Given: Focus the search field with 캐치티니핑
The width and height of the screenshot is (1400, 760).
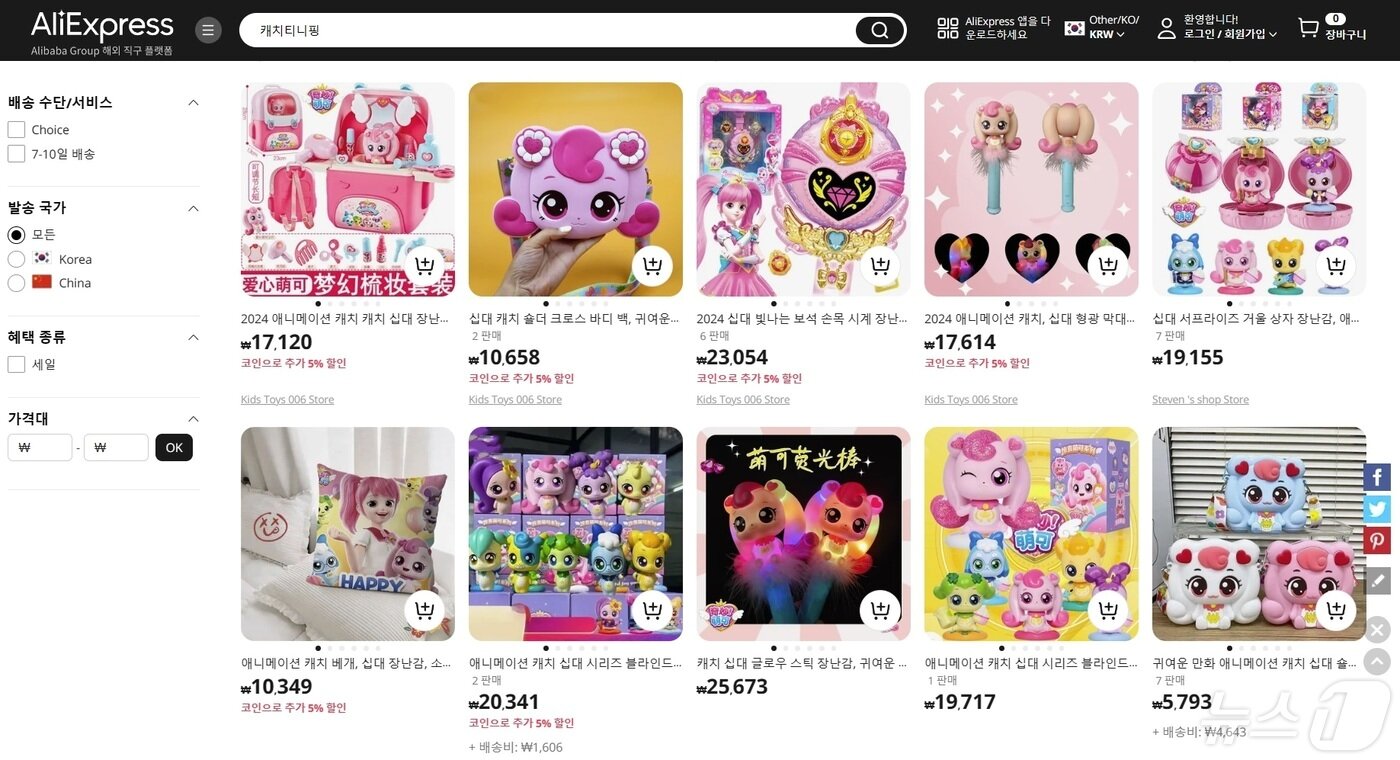Looking at the screenshot, I should (x=550, y=30).
